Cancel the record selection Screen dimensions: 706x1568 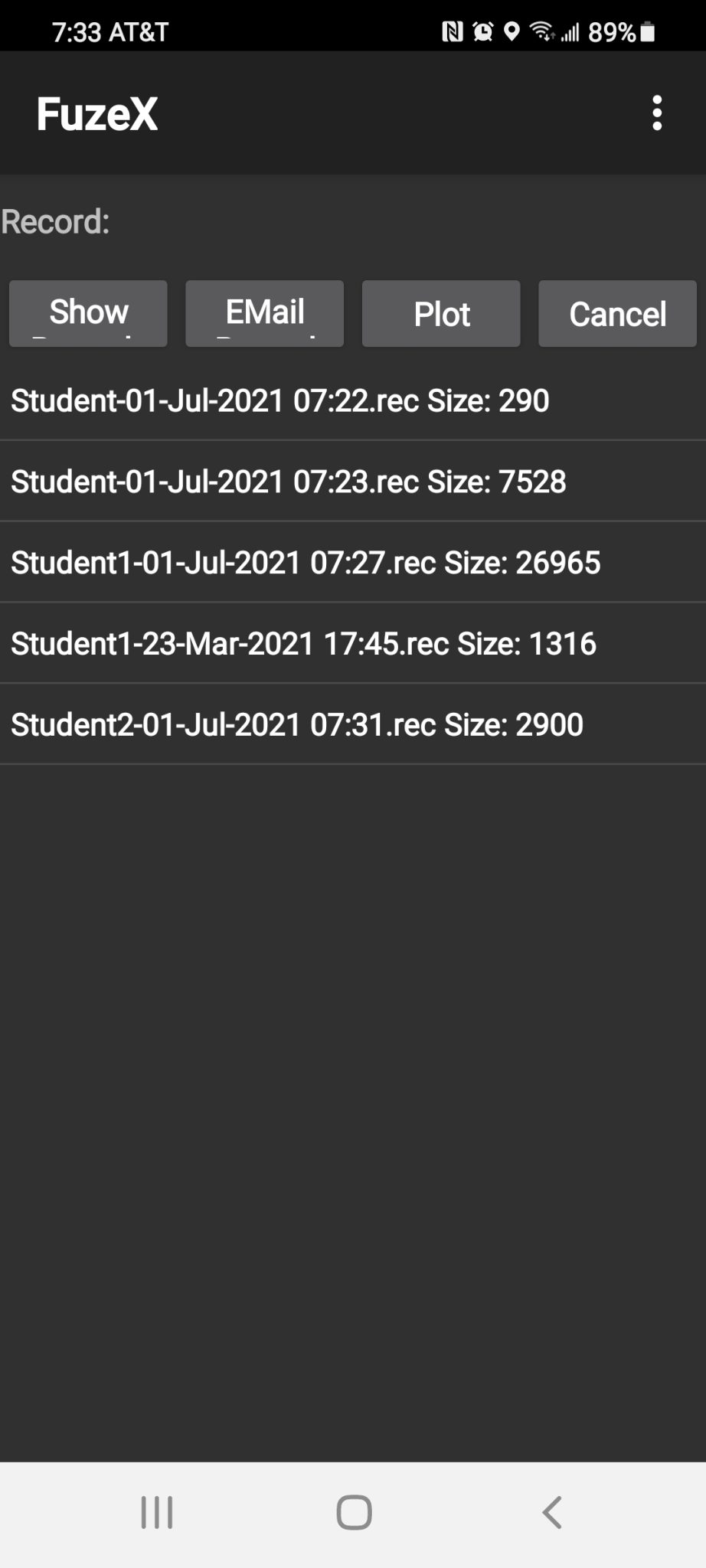[617, 314]
